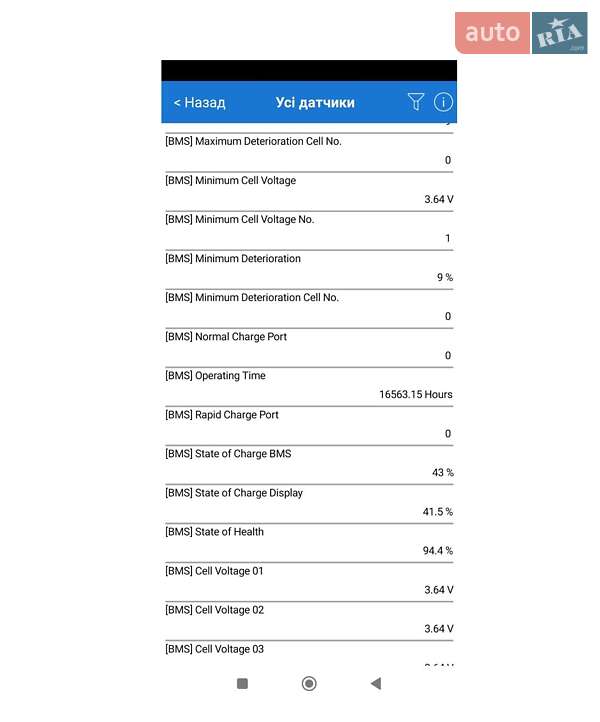The image size is (600, 722).
Task: Show the info about all sensors
Action: pos(443,101)
